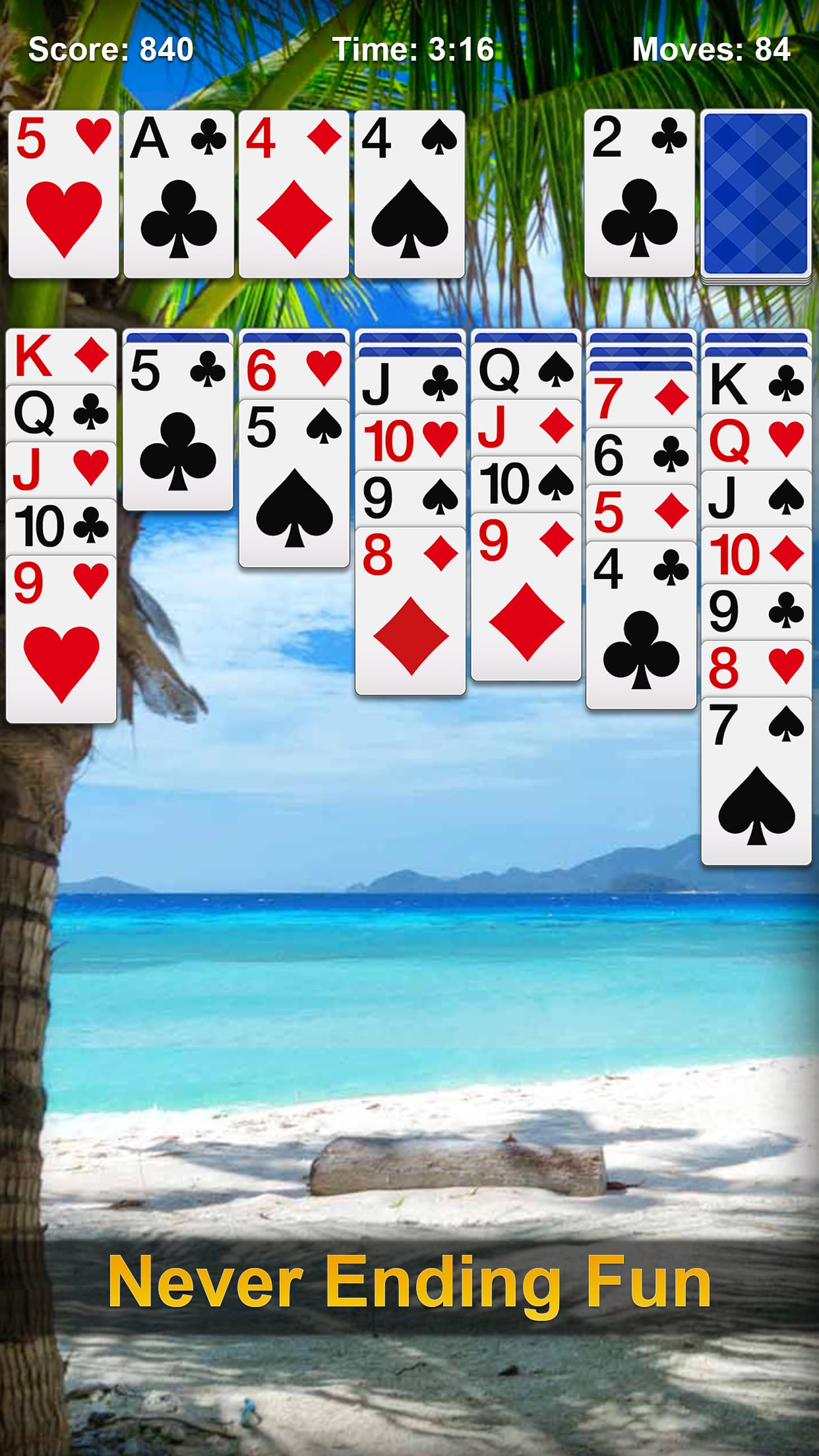Tap the 4 of diamonds foundation pile
Screen dimensions: 819x1456
pyautogui.click(x=293, y=195)
